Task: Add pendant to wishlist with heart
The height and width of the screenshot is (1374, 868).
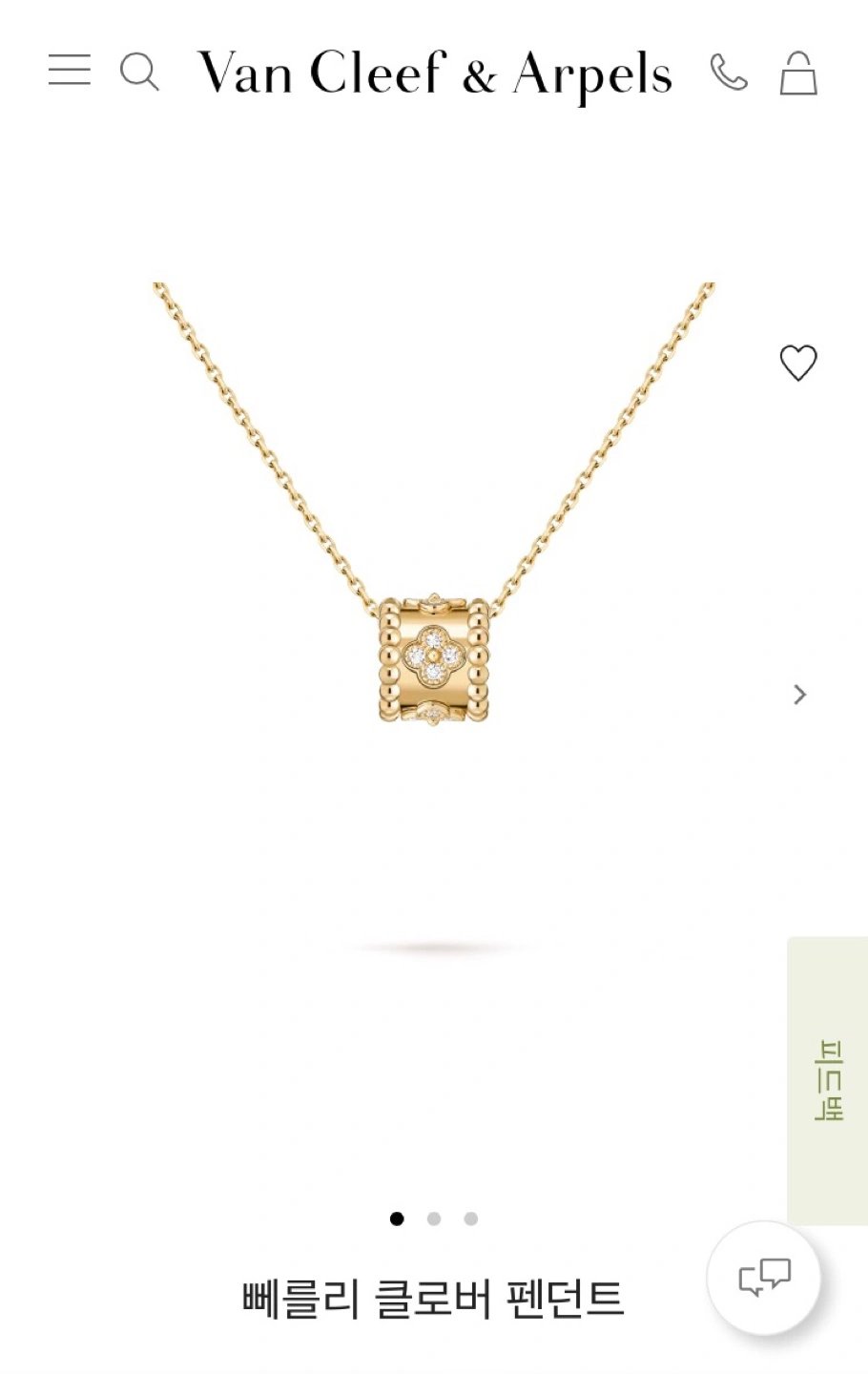Action: (x=798, y=363)
